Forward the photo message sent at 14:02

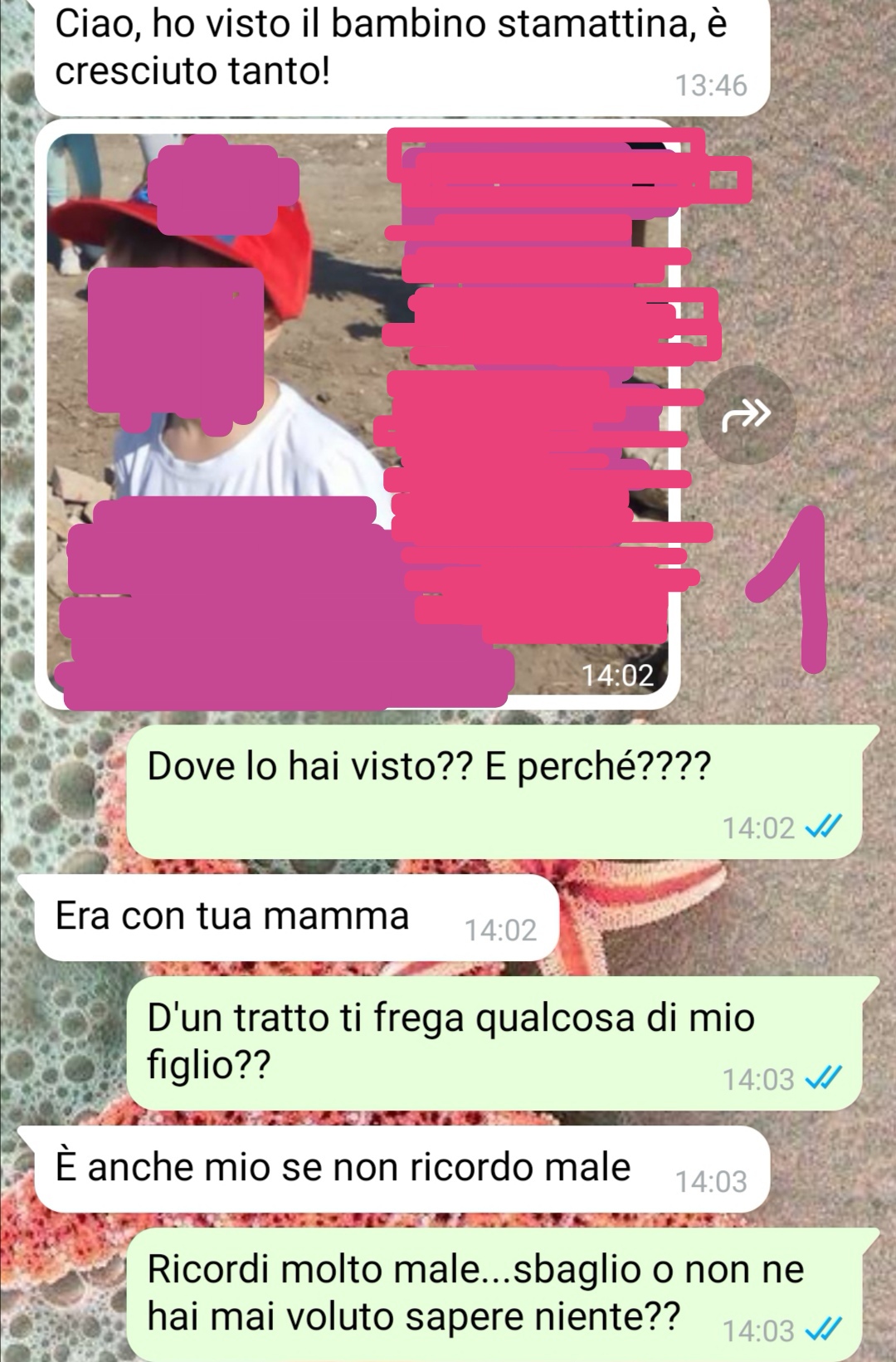coord(746,414)
